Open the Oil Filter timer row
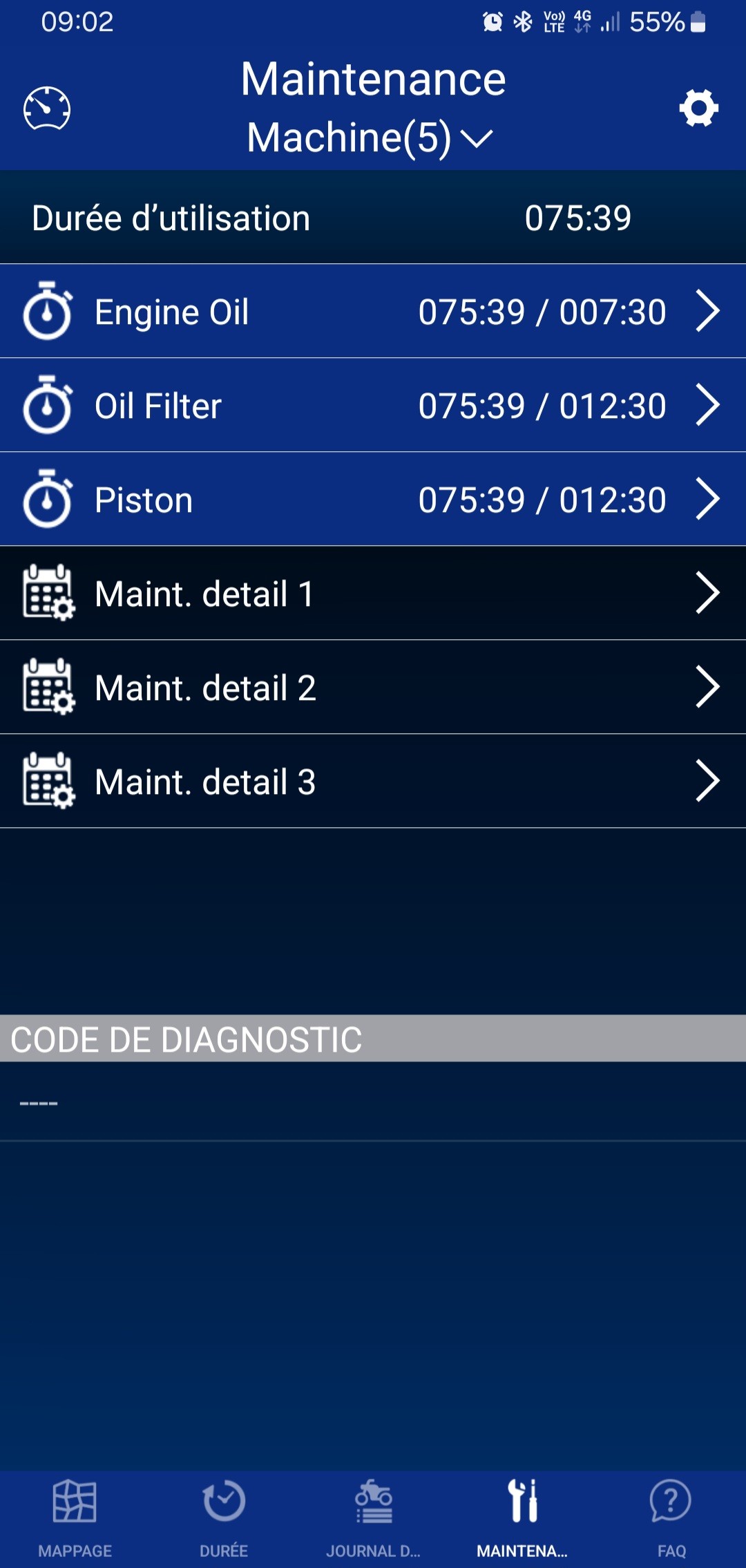The image size is (746, 1568). pos(373,406)
